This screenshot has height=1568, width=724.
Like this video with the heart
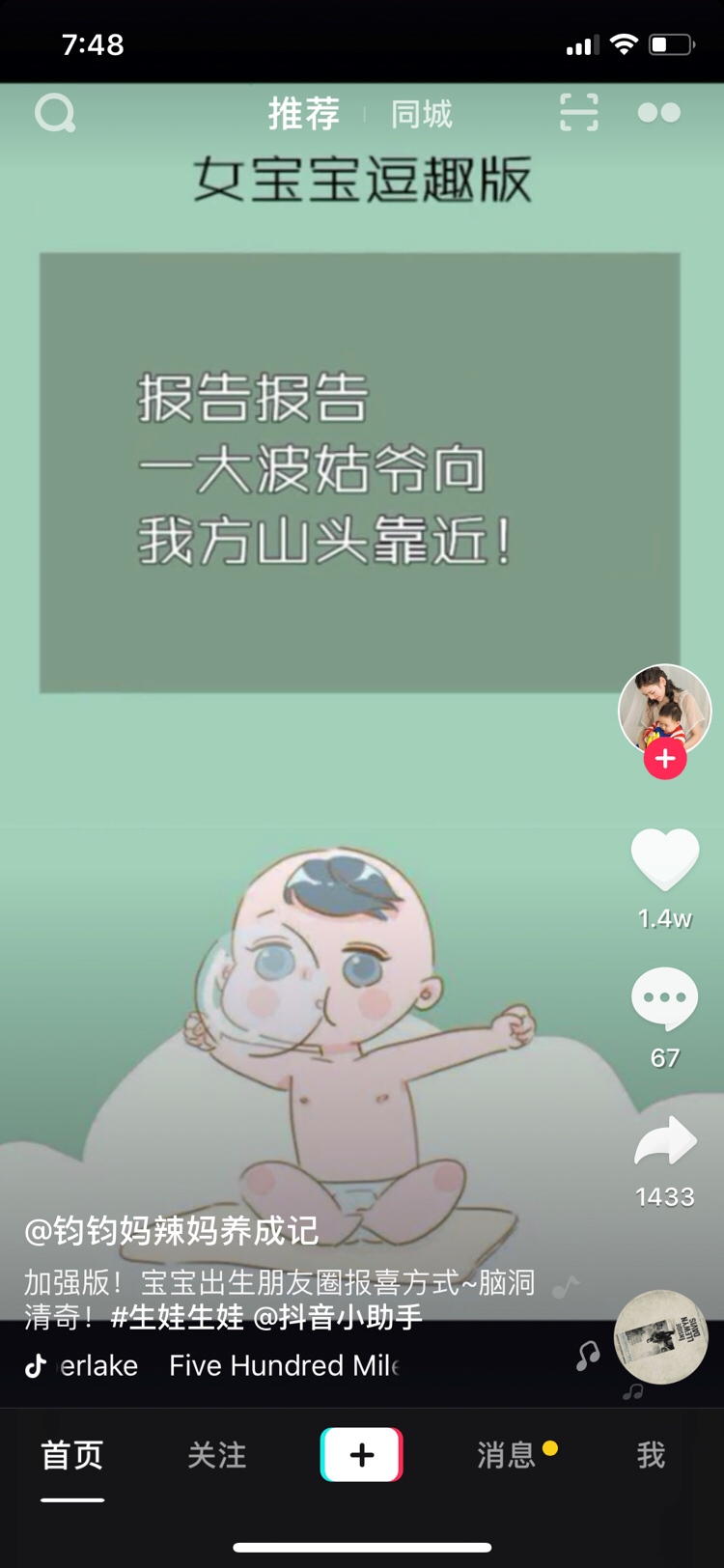(664, 859)
